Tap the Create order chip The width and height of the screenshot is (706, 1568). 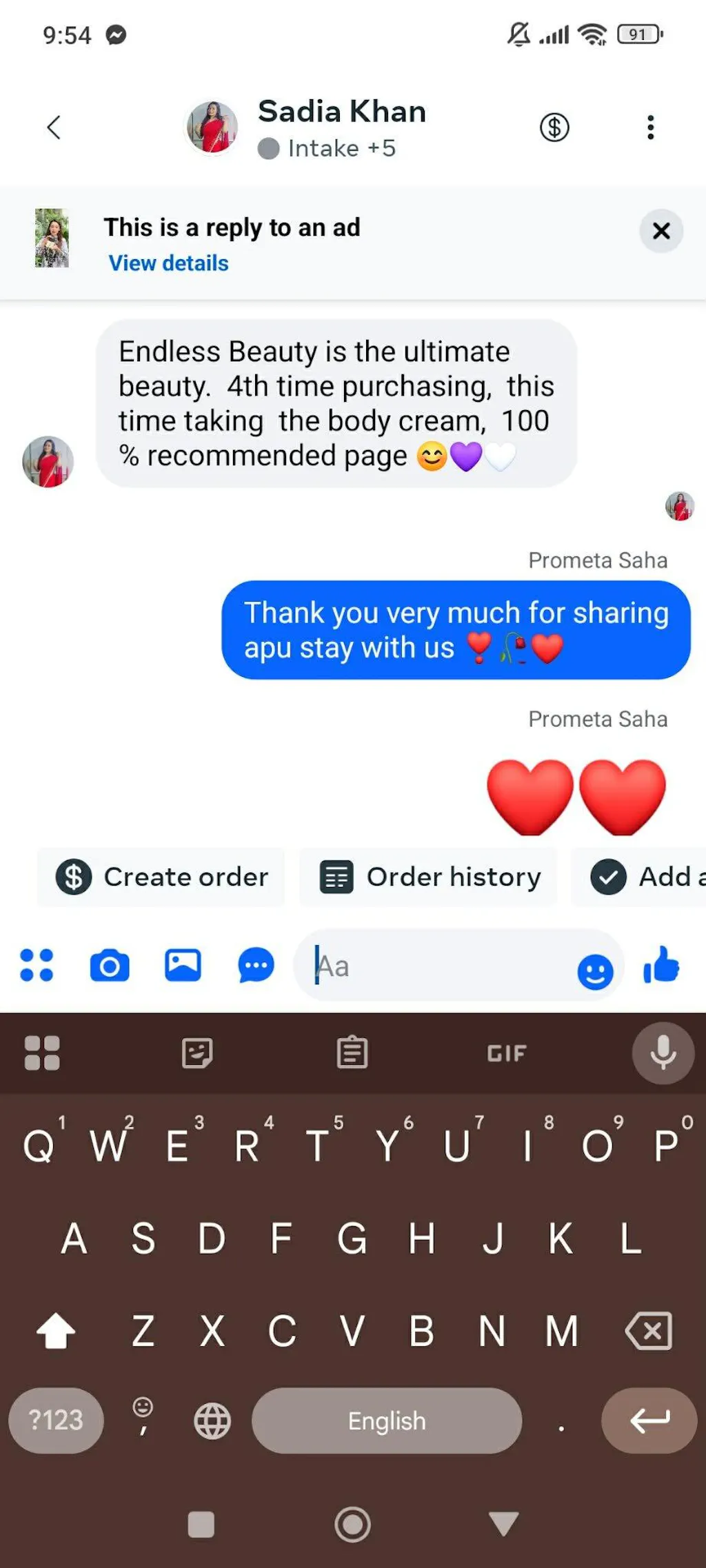[x=161, y=877]
